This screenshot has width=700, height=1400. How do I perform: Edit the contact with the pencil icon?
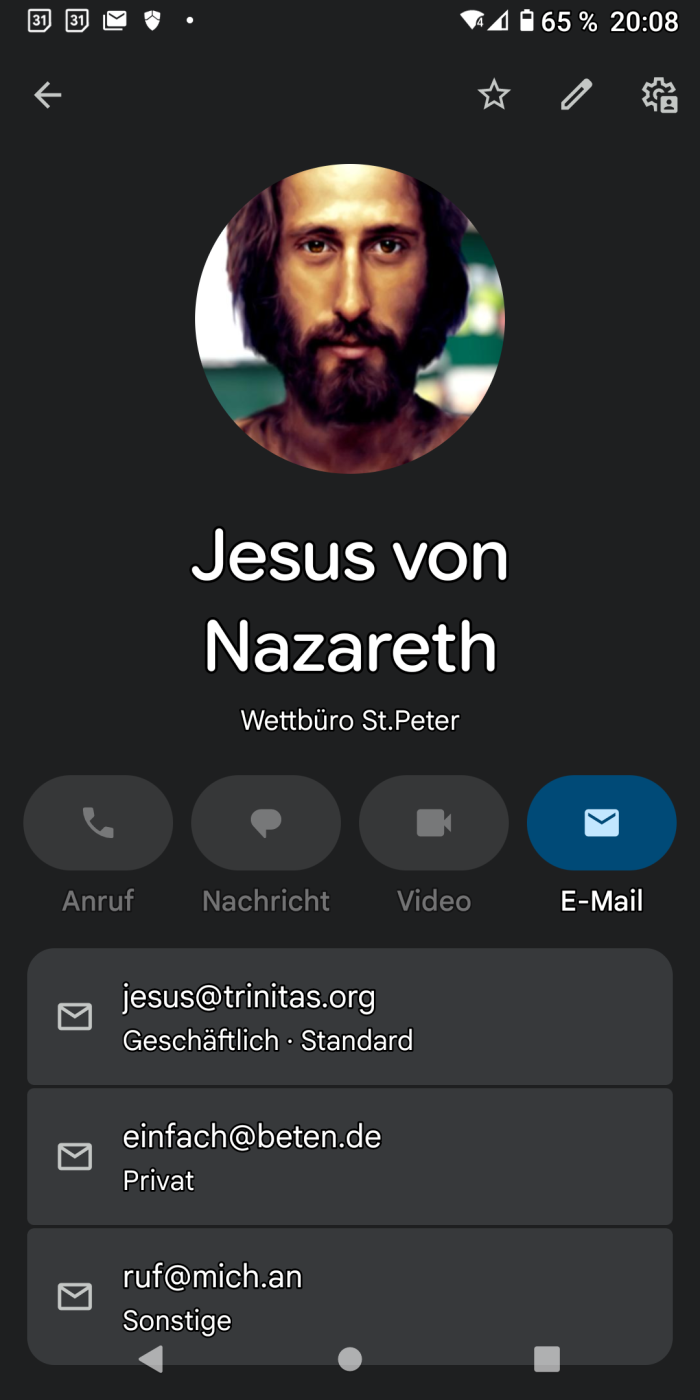(x=576, y=95)
